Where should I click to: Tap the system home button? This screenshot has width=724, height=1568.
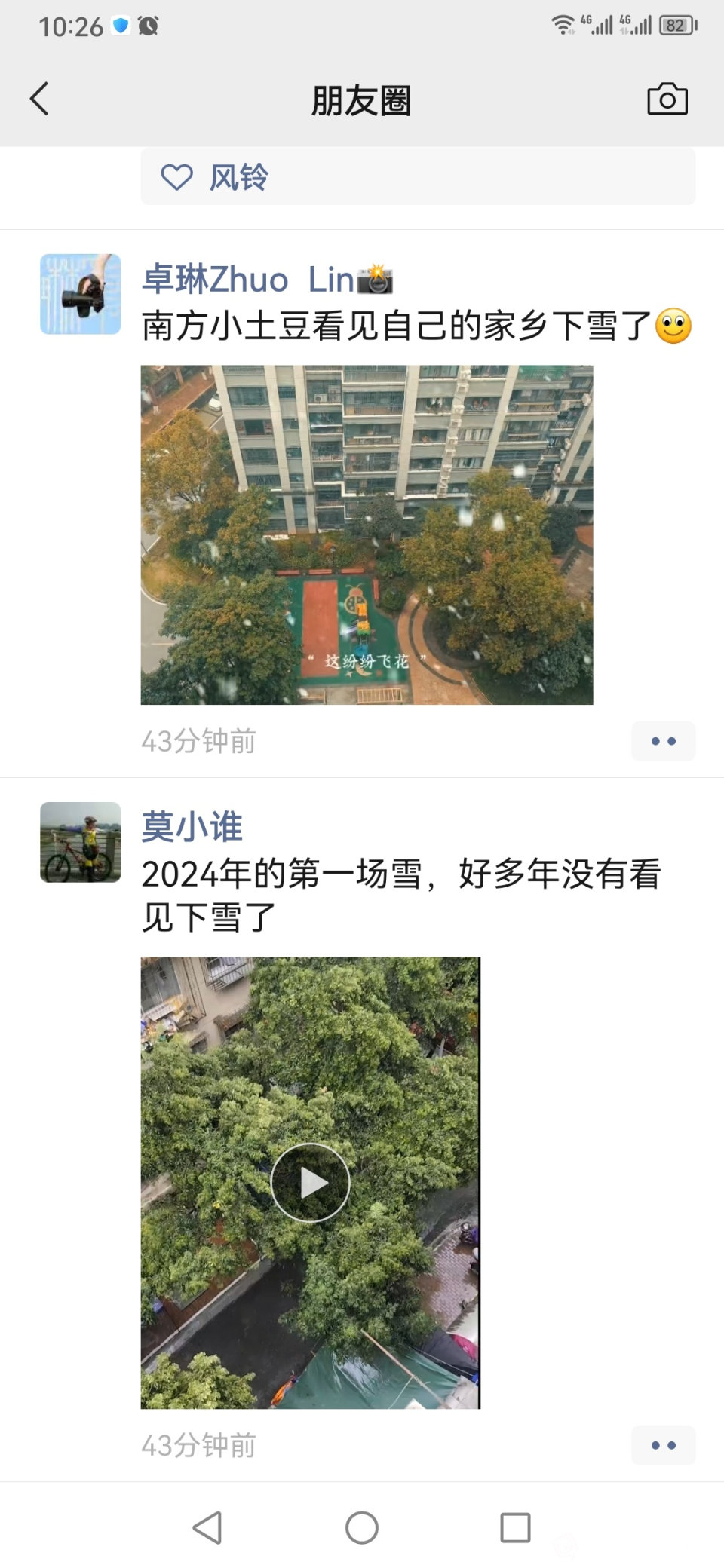362,1528
